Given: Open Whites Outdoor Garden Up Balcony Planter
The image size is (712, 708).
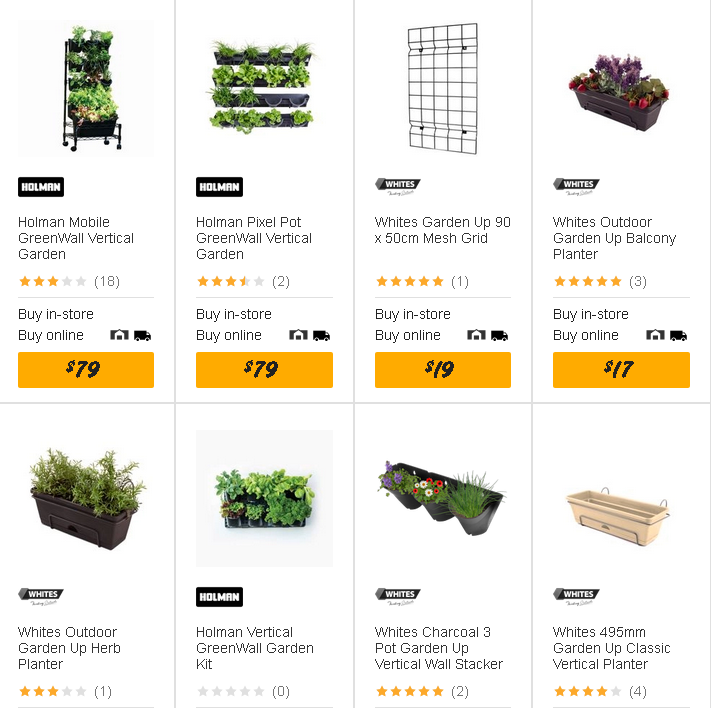Looking at the screenshot, I should click(x=614, y=238).
